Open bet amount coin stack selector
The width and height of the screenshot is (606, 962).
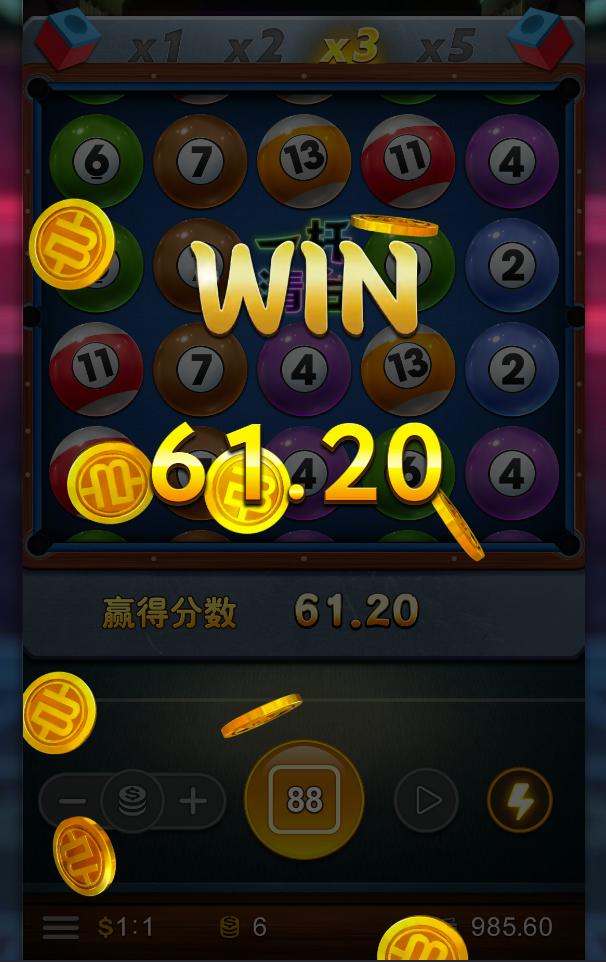coord(132,801)
